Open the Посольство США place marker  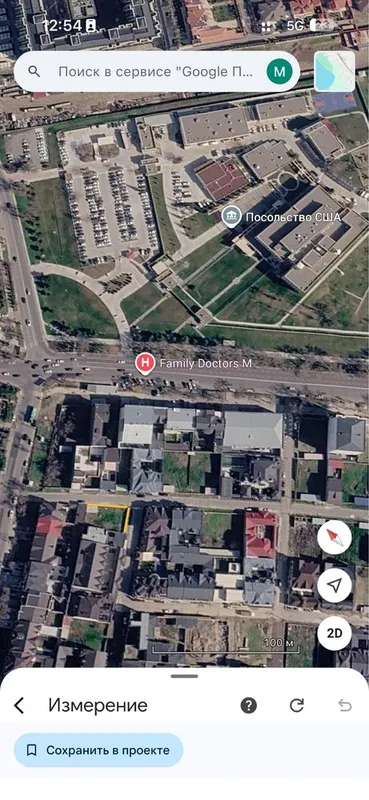coord(232,217)
